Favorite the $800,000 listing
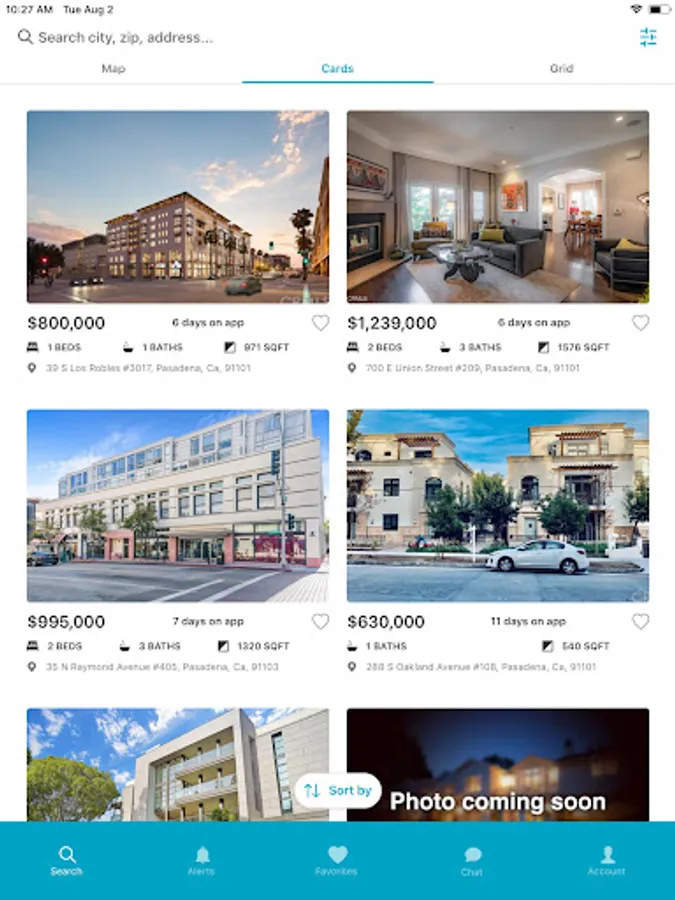Viewport: 675px width, 900px height. click(320, 323)
